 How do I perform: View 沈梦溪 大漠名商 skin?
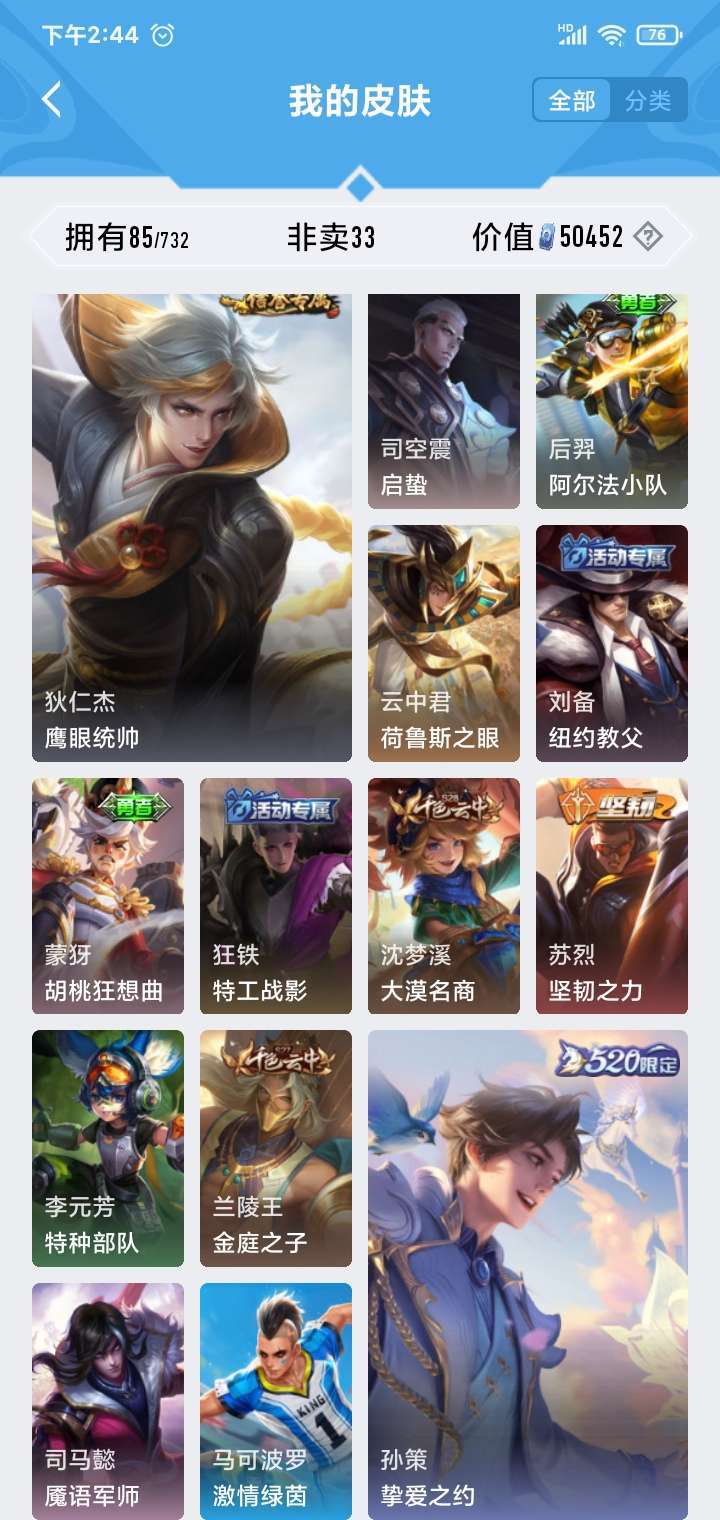click(444, 896)
